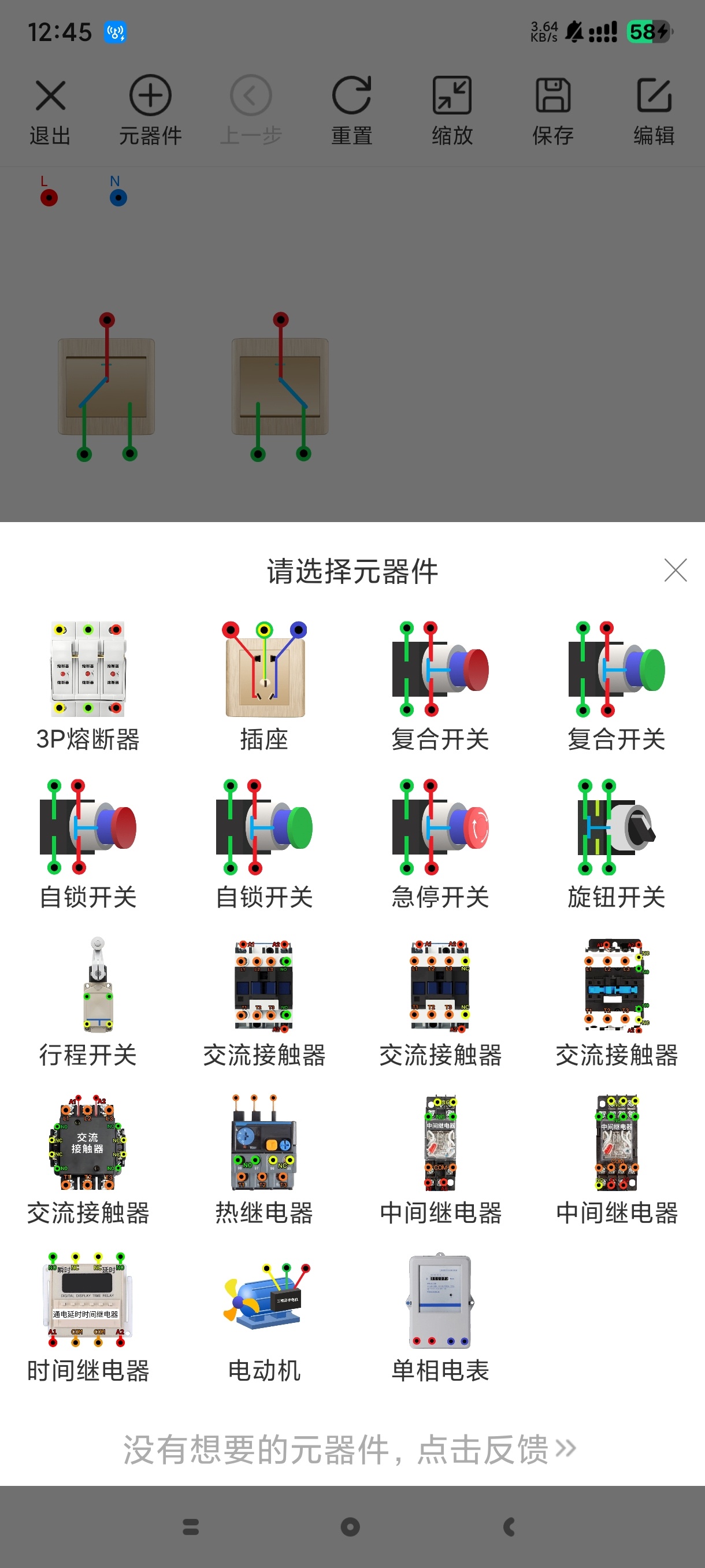Close the component picker panel
The width and height of the screenshot is (705, 1568).
click(x=675, y=571)
